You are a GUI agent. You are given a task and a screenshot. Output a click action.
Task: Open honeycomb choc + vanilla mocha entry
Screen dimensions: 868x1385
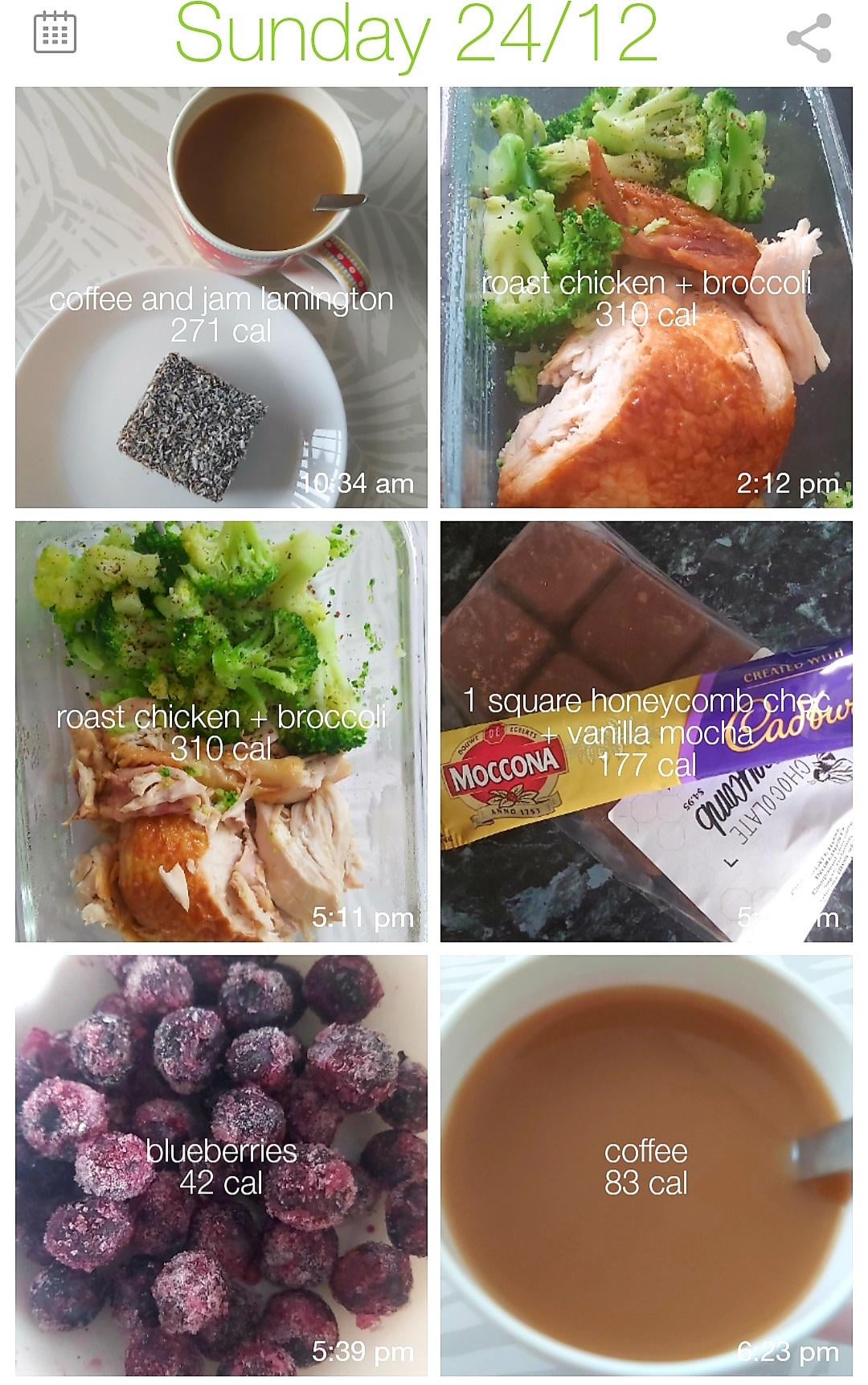point(646,731)
